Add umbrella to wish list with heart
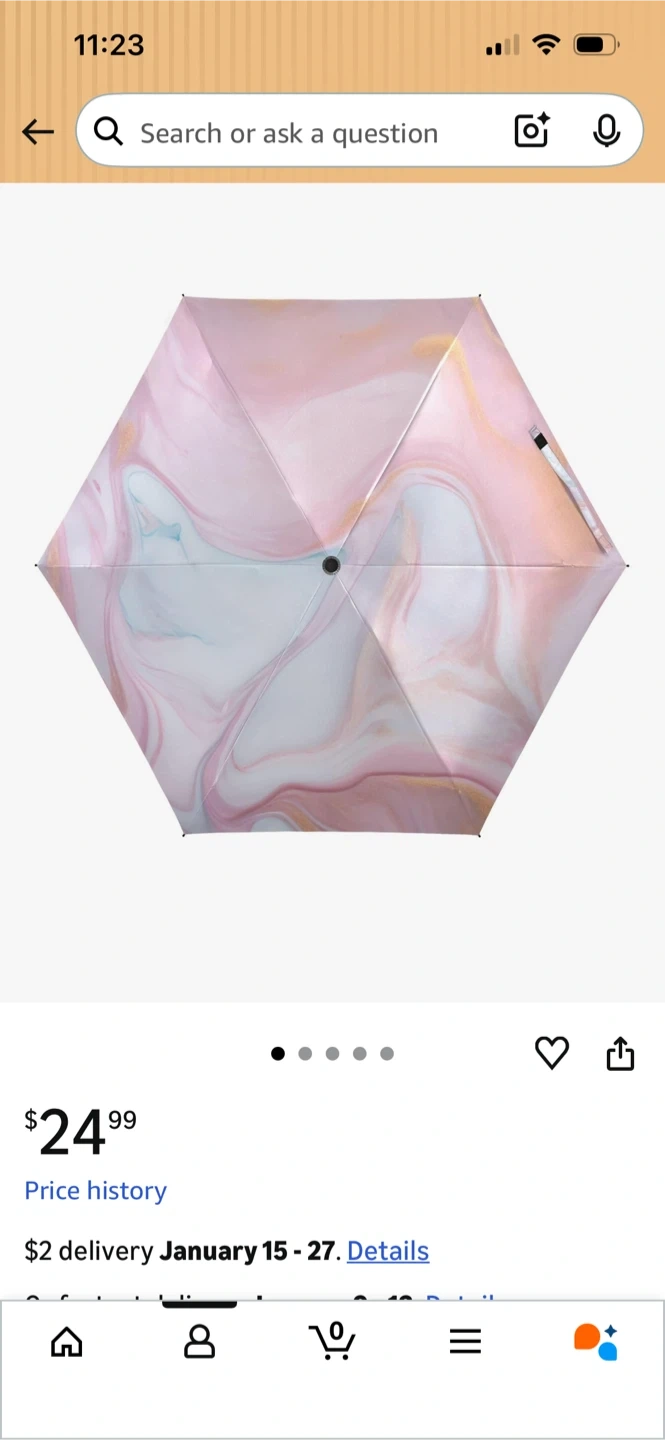Viewport: 665px width, 1440px height. pos(551,1053)
